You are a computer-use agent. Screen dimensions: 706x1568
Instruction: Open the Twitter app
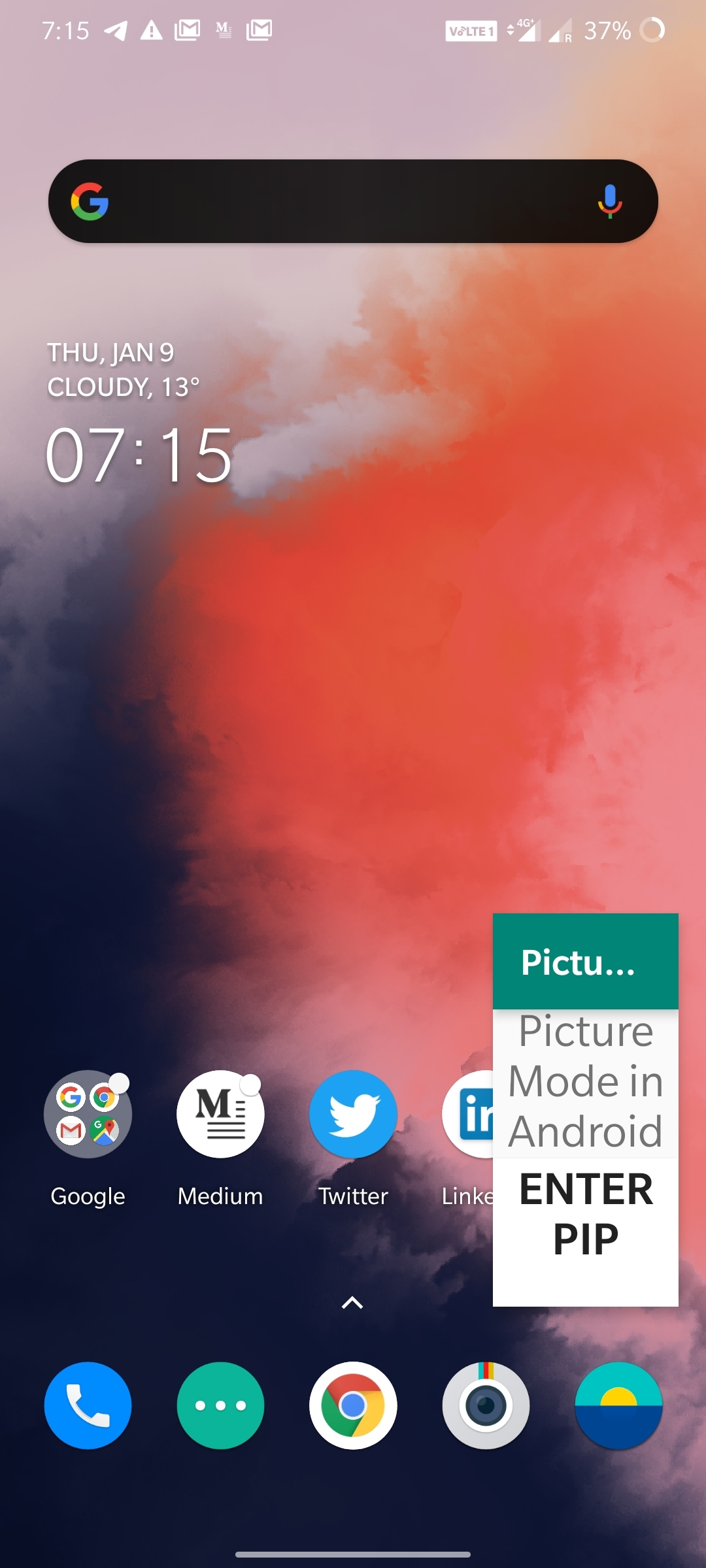pos(353,1114)
